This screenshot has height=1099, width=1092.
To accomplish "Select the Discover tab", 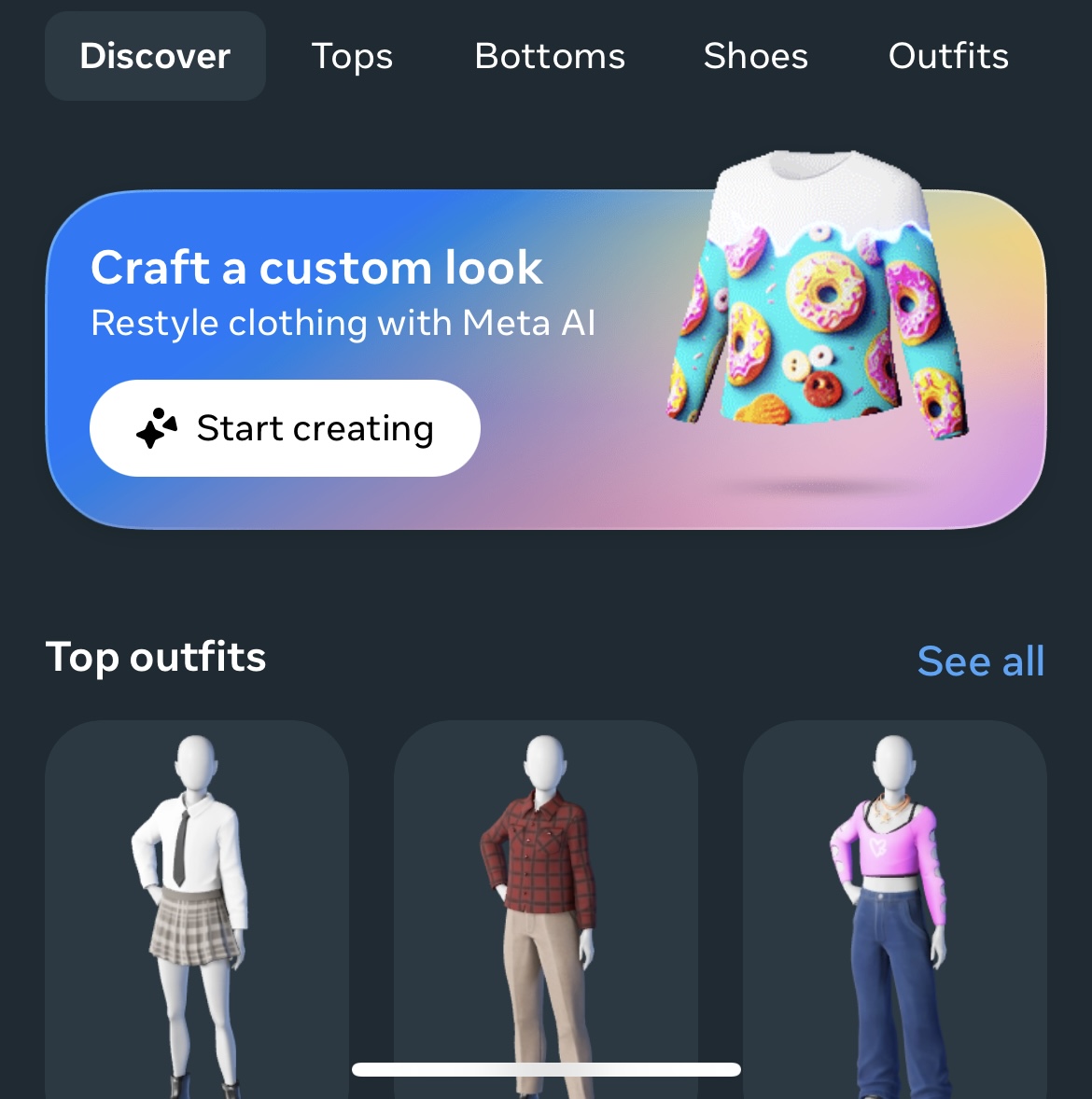I will tap(155, 56).
